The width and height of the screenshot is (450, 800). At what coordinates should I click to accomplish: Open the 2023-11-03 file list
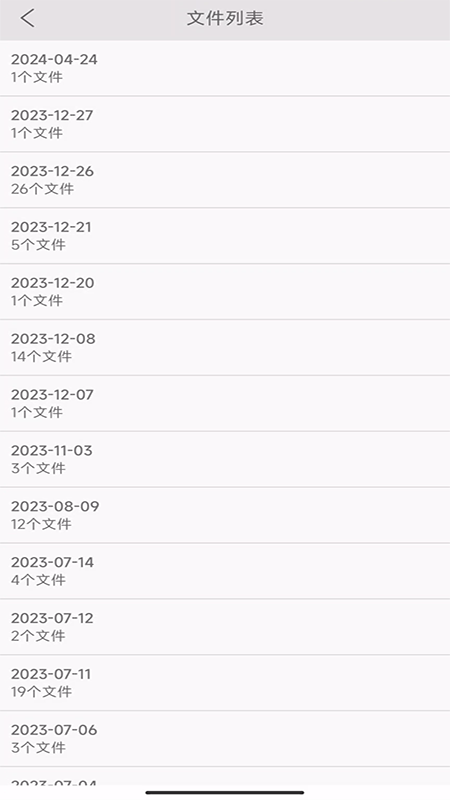tap(225, 459)
